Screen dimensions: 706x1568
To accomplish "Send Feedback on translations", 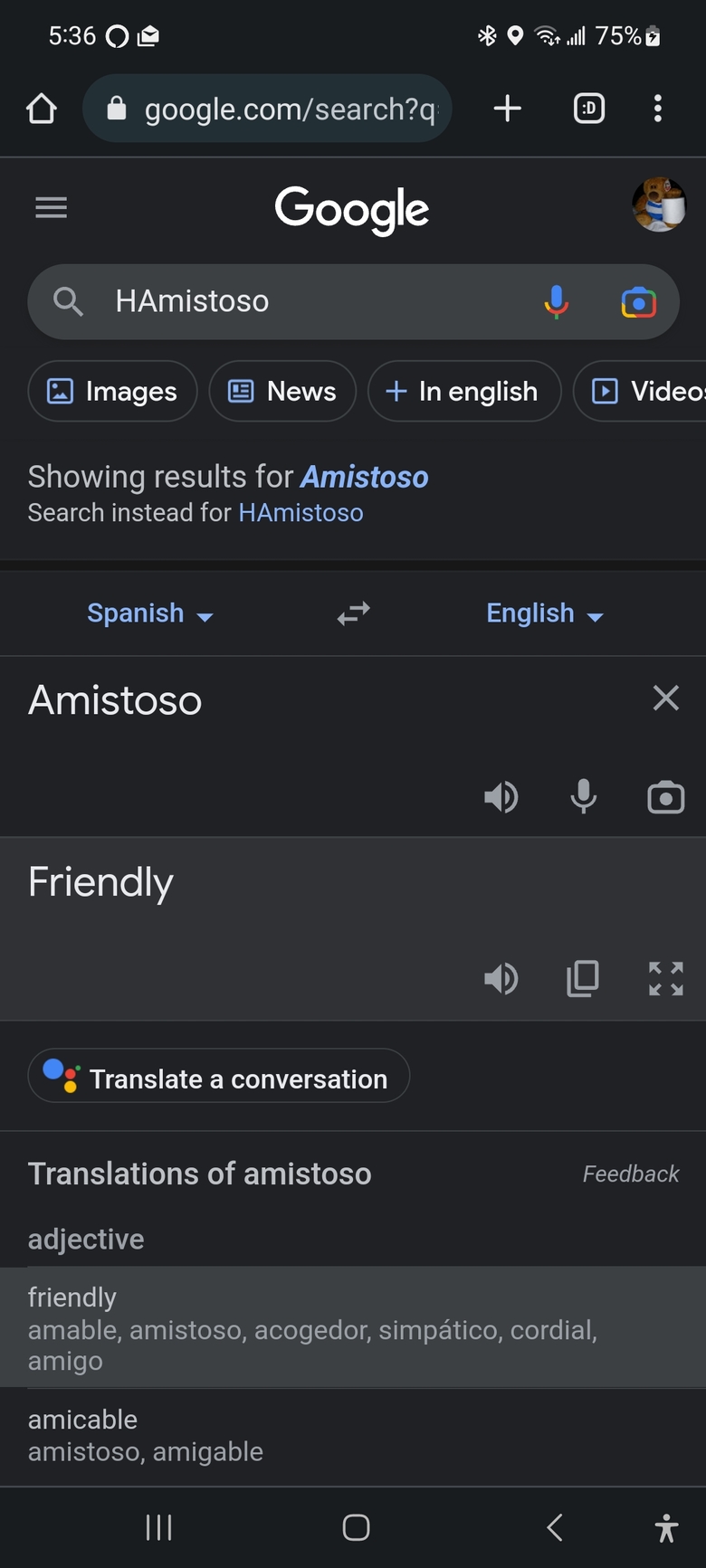I will point(631,1174).
